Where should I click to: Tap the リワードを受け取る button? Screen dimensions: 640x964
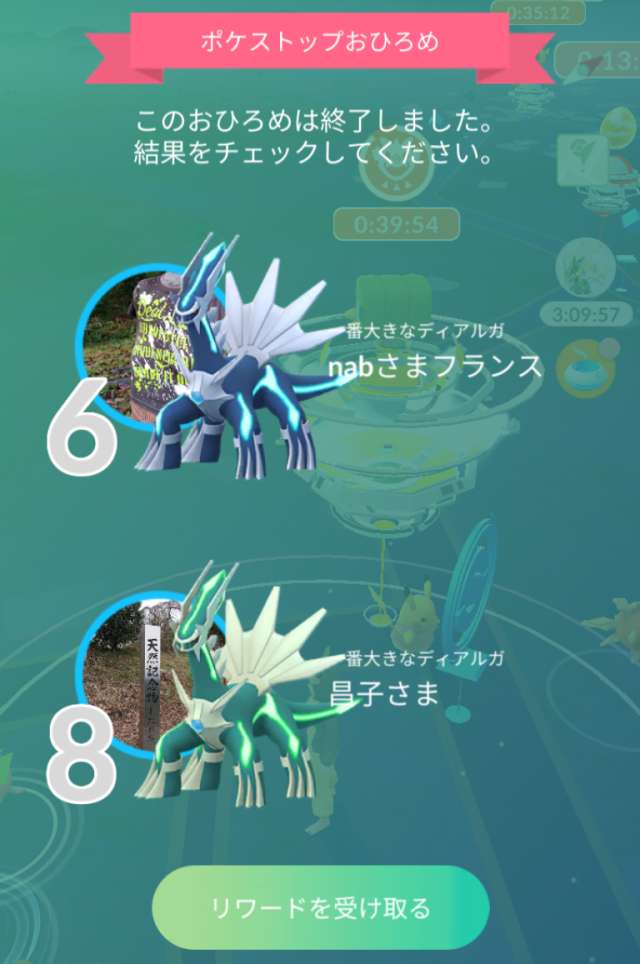click(320, 908)
